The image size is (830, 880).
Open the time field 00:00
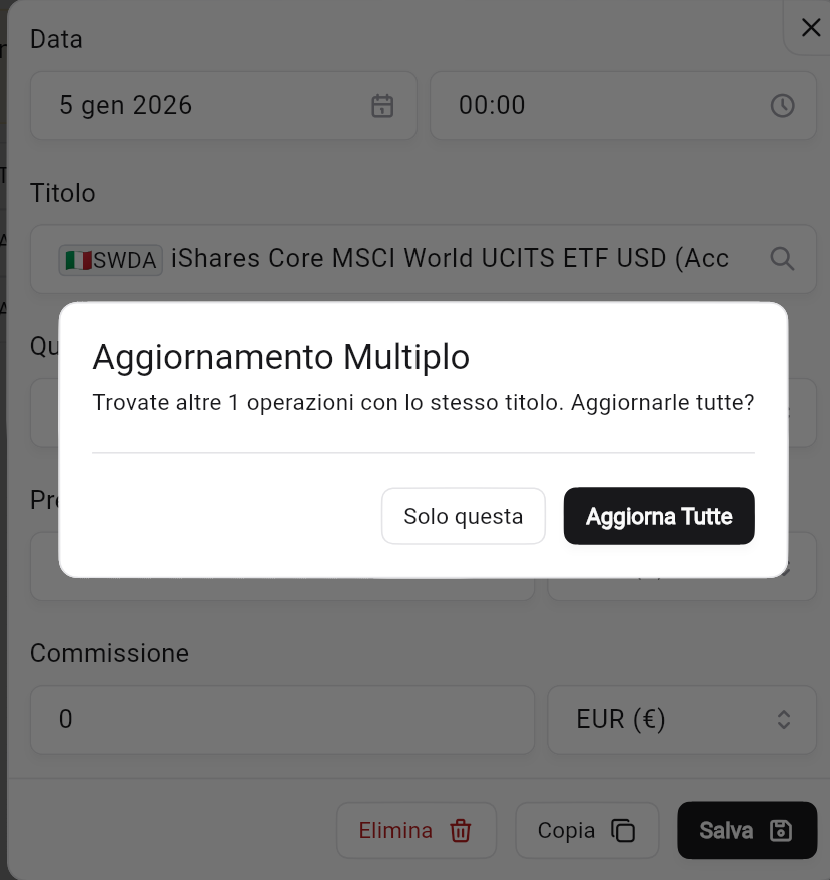(623, 105)
